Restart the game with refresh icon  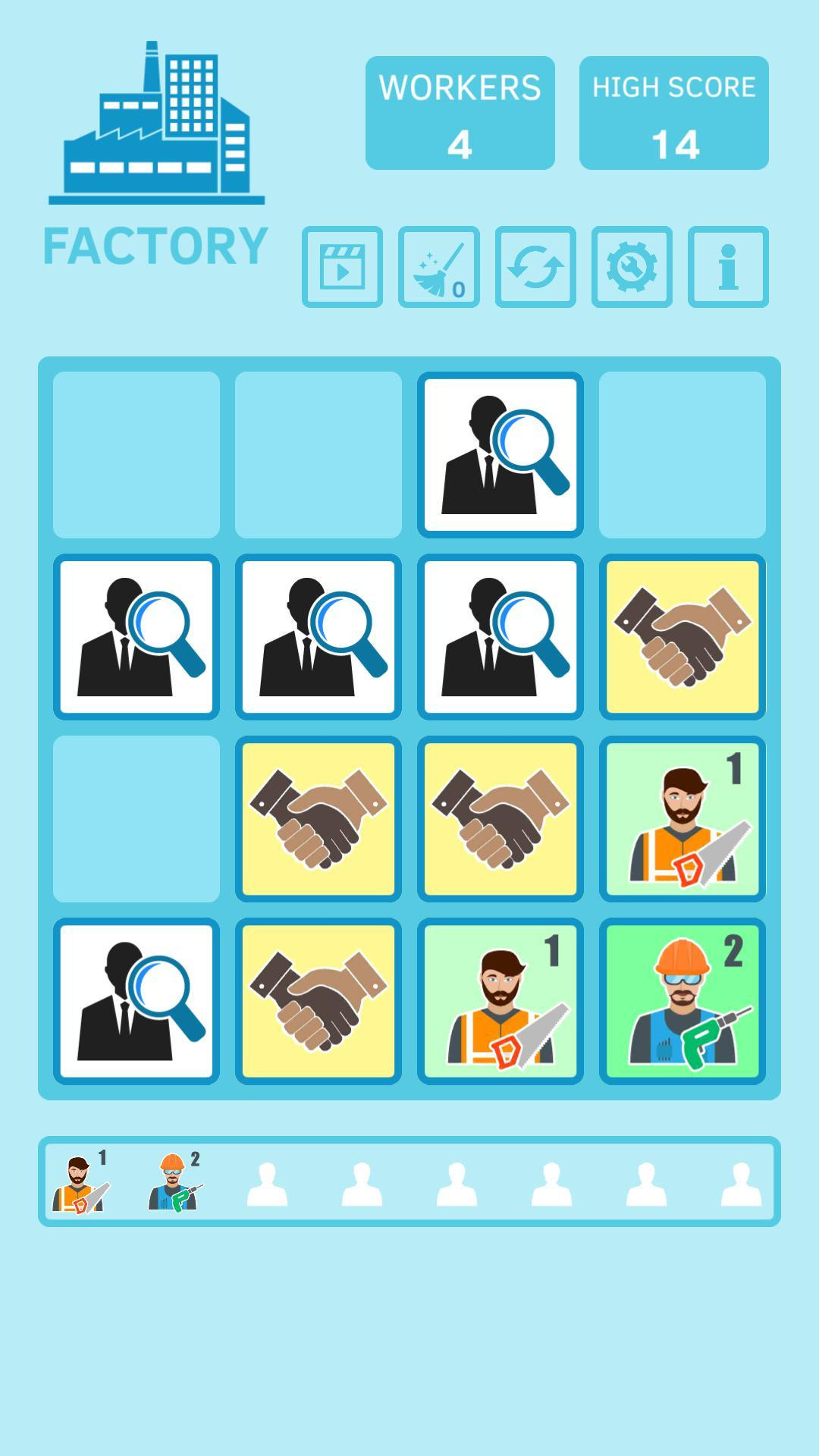pos(535,267)
